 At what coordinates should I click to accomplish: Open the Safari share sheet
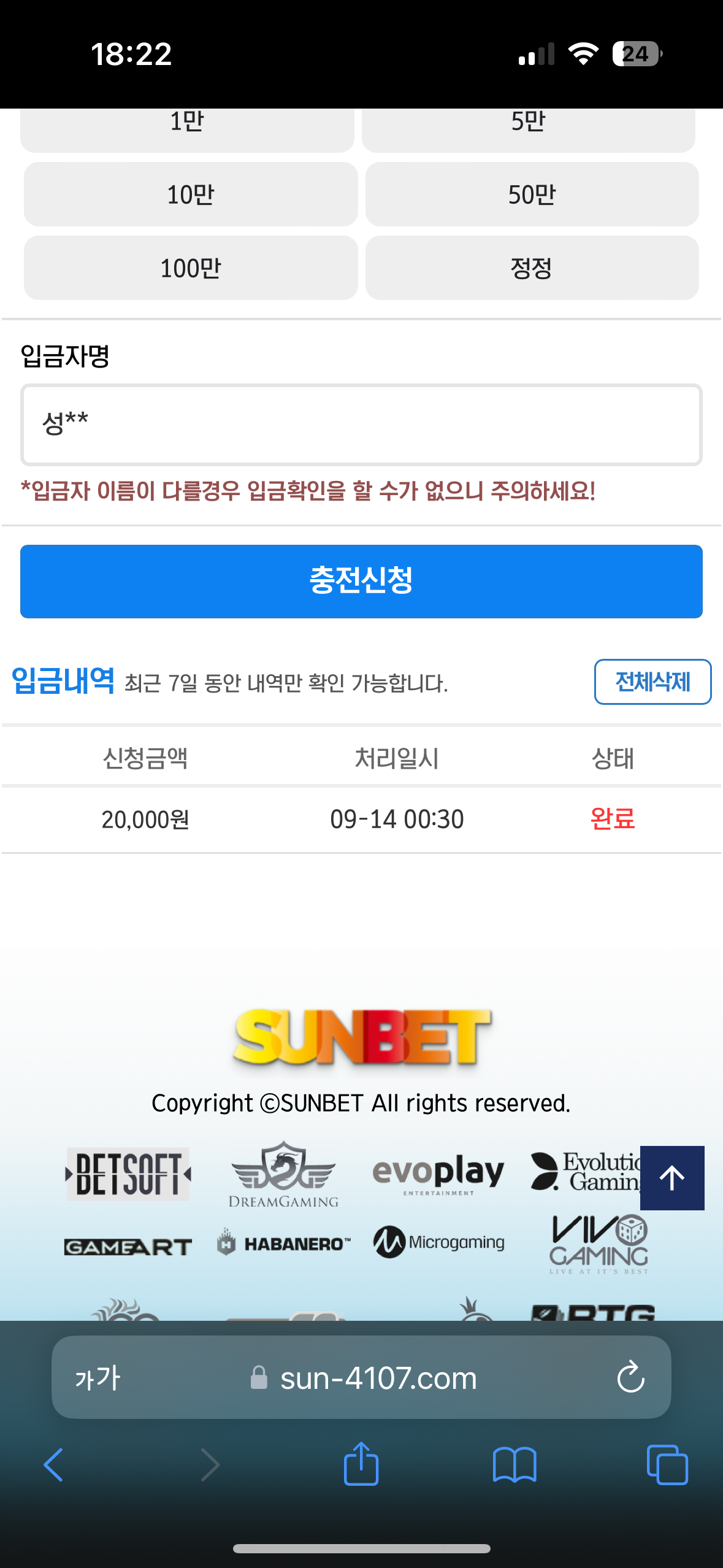click(x=361, y=1464)
